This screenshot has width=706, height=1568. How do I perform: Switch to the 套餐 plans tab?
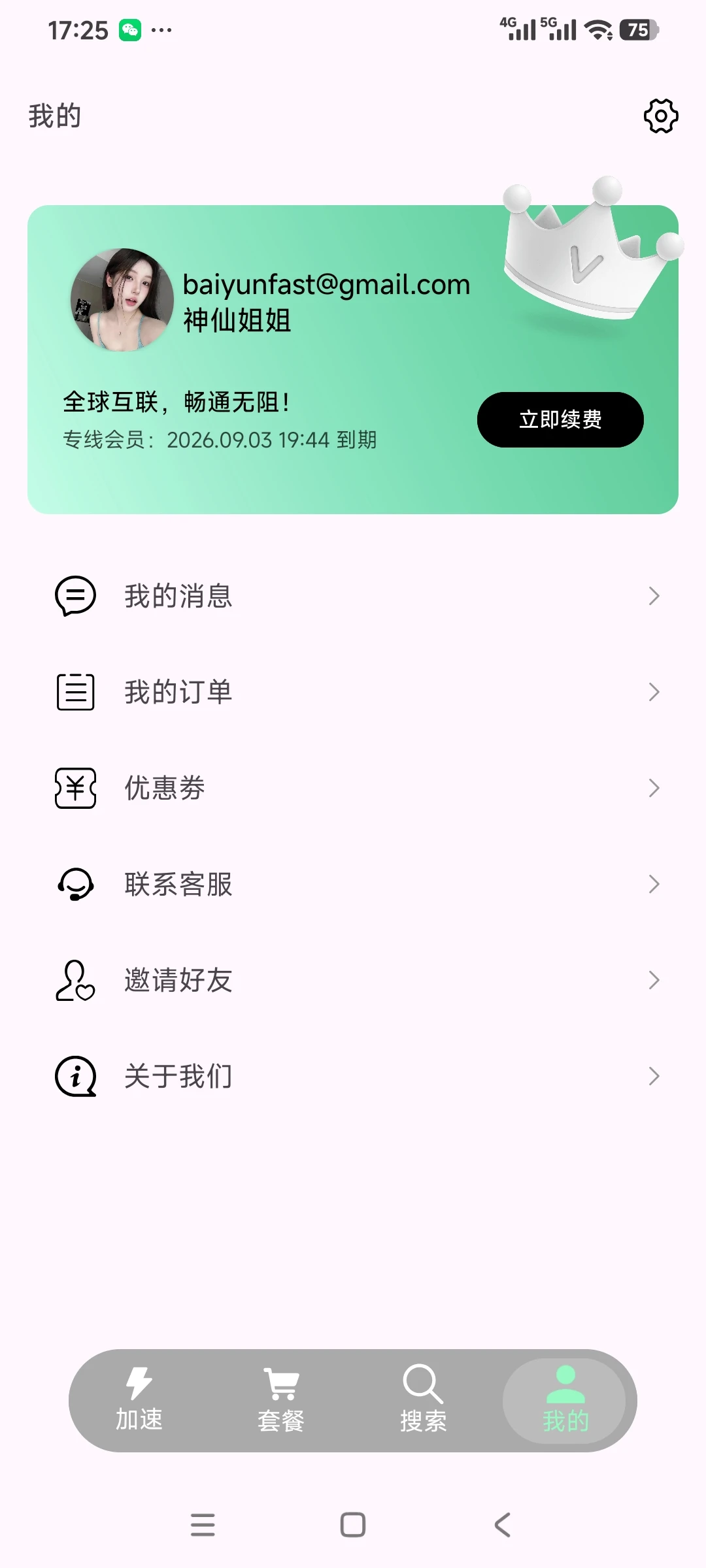click(x=281, y=1399)
